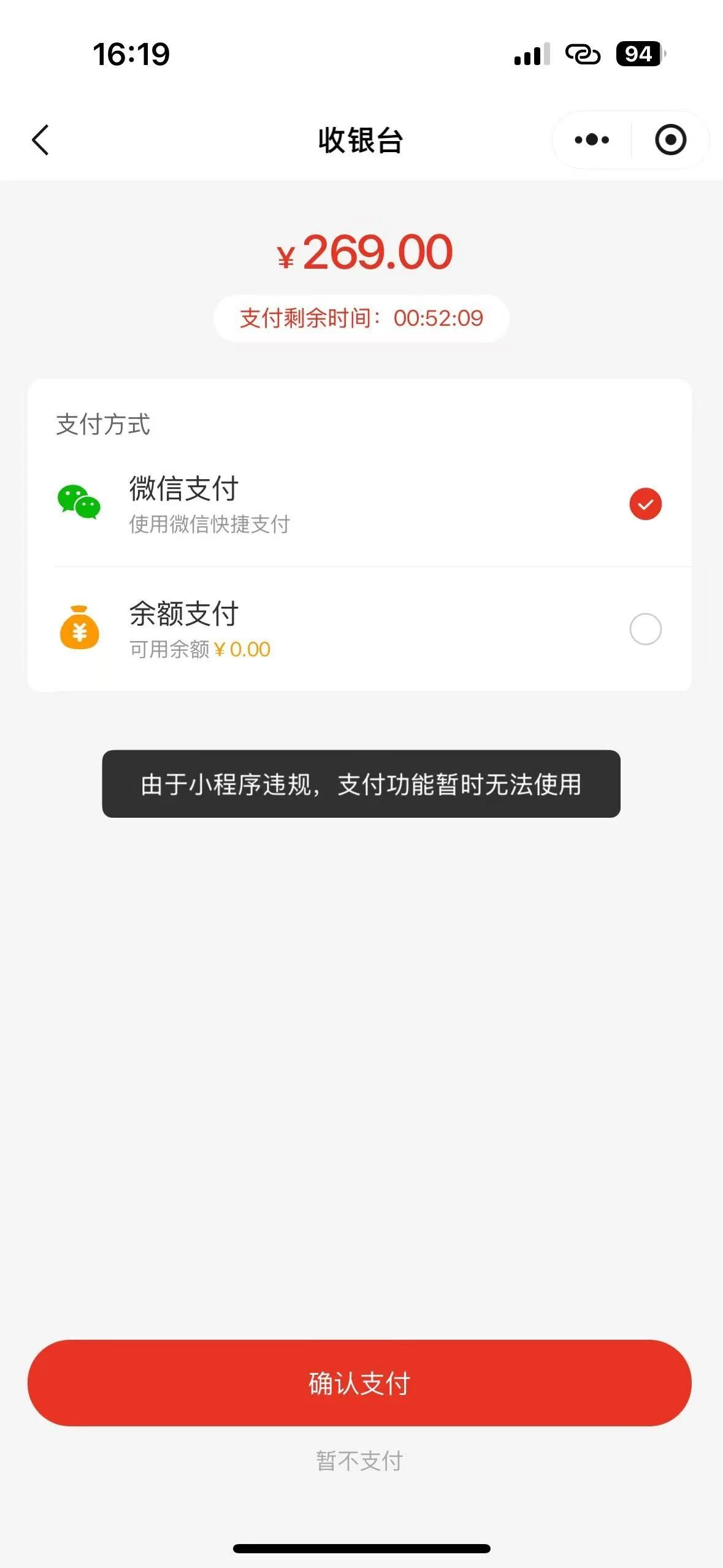The height and width of the screenshot is (1568, 723).
Task: Cancel with 暂不支付
Action: pyautogui.click(x=359, y=1461)
